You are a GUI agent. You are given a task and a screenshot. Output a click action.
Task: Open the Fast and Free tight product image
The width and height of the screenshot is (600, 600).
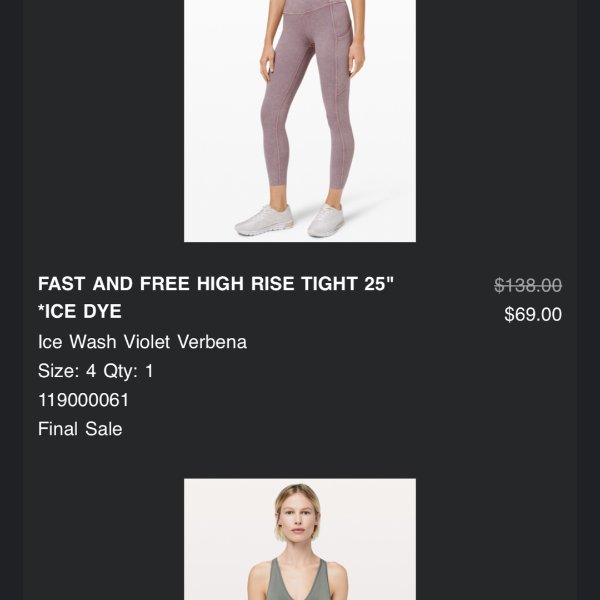pos(300,120)
